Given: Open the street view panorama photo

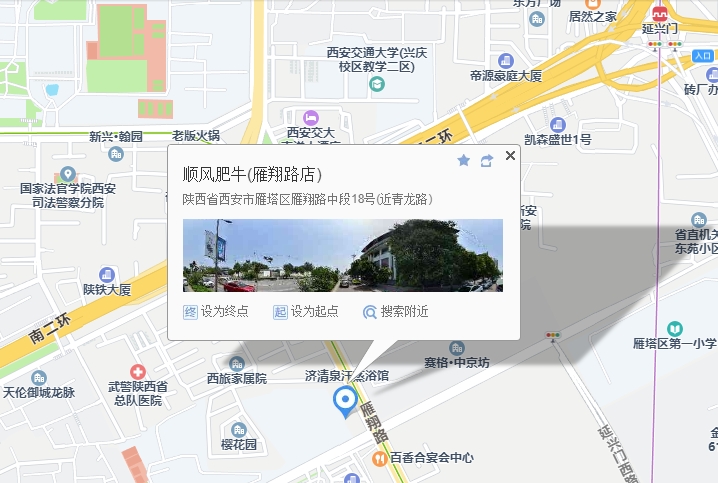Looking at the screenshot, I should pyautogui.click(x=342, y=255).
